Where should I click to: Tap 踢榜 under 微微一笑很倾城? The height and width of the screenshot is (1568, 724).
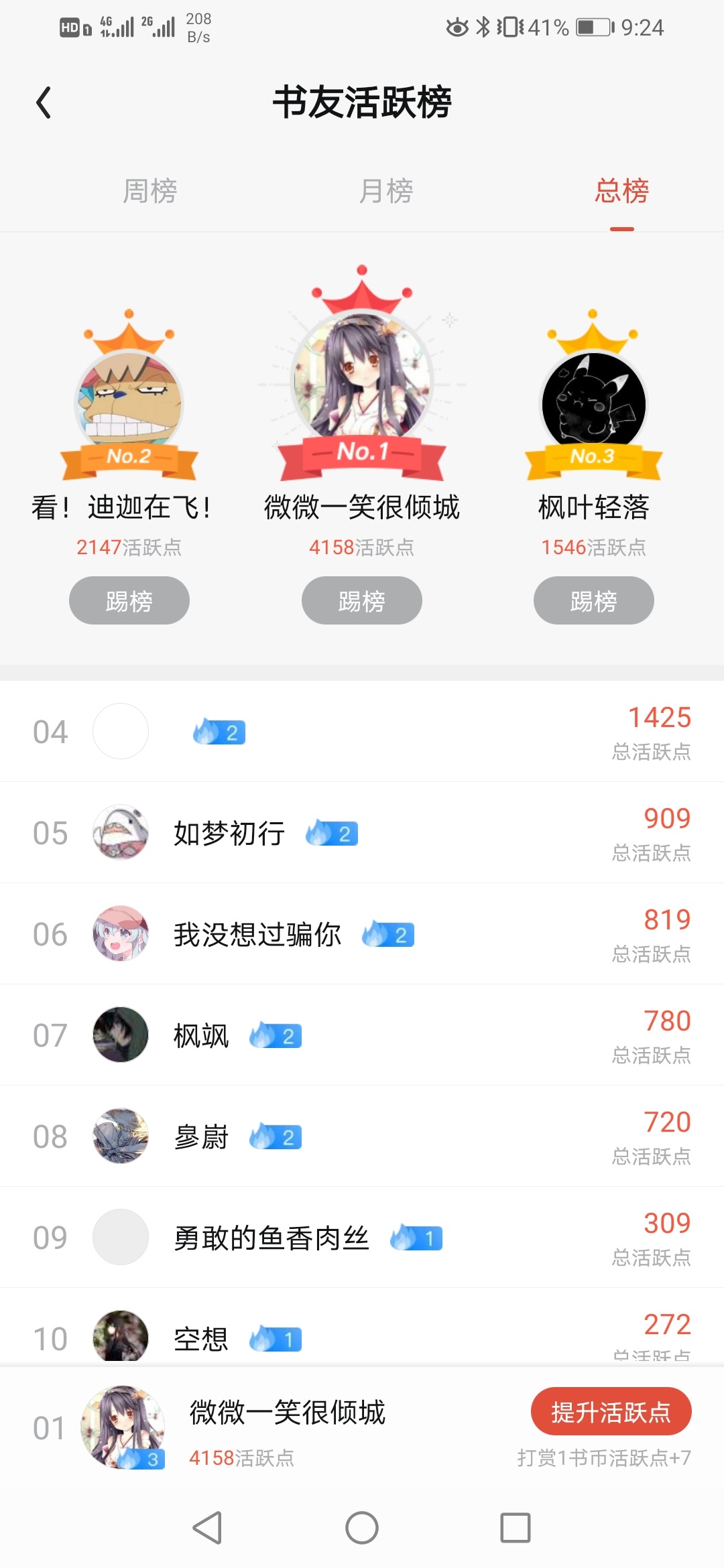point(361,600)
